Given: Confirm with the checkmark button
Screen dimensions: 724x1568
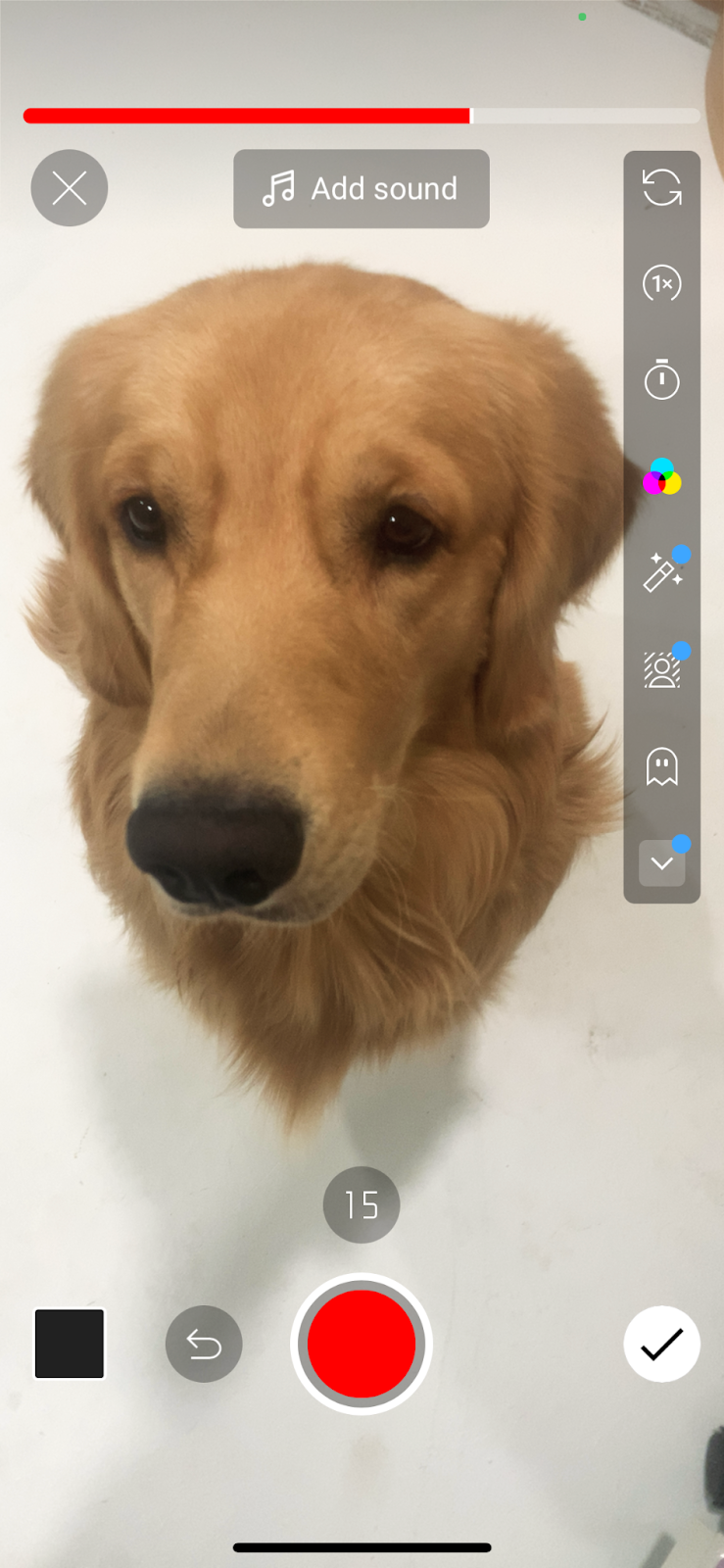Looking at the screenshot, I should coord(661,1344).
